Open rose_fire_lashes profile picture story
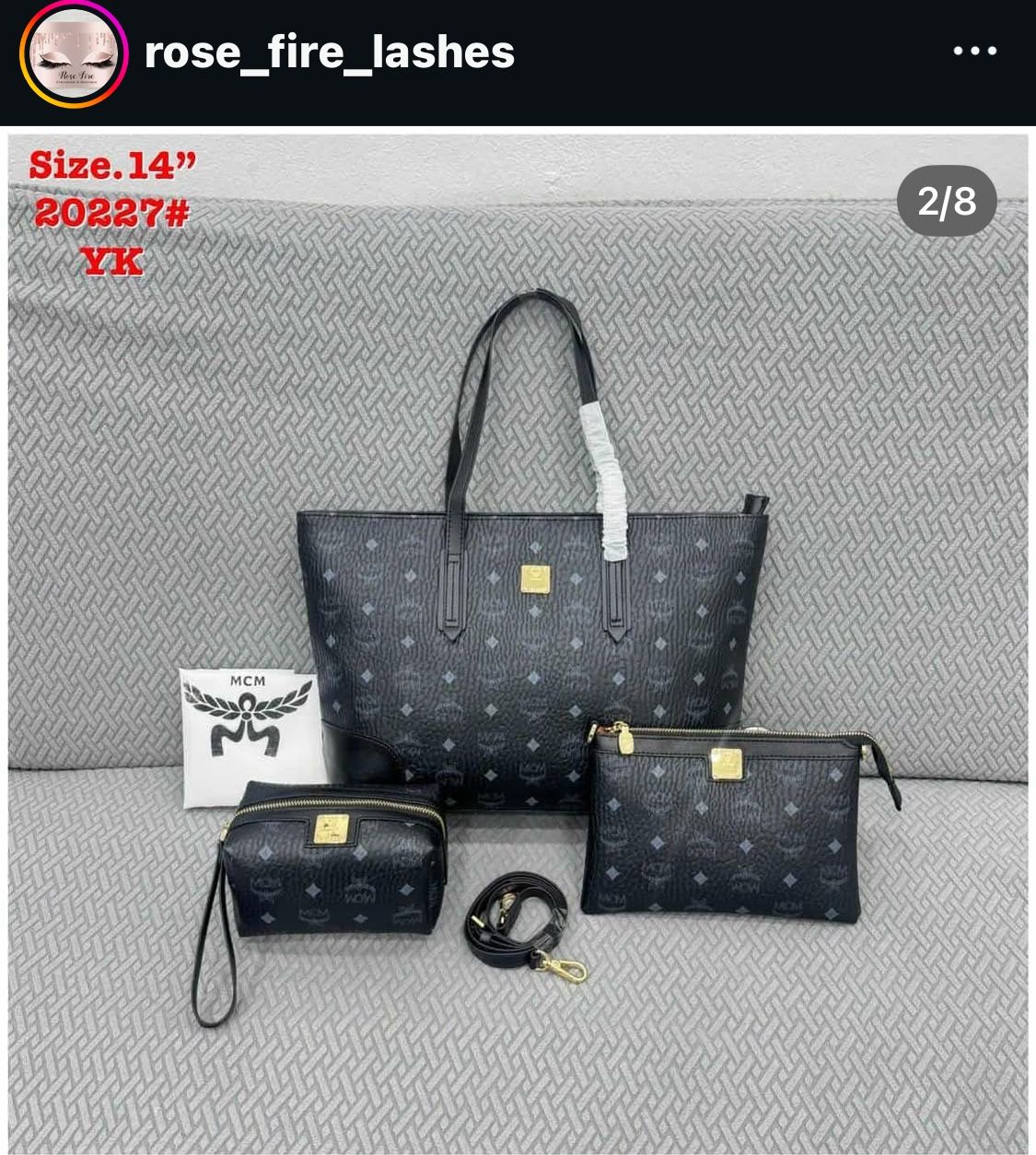The height and width of the screenshot is (1155, 1036). (73, 54)
